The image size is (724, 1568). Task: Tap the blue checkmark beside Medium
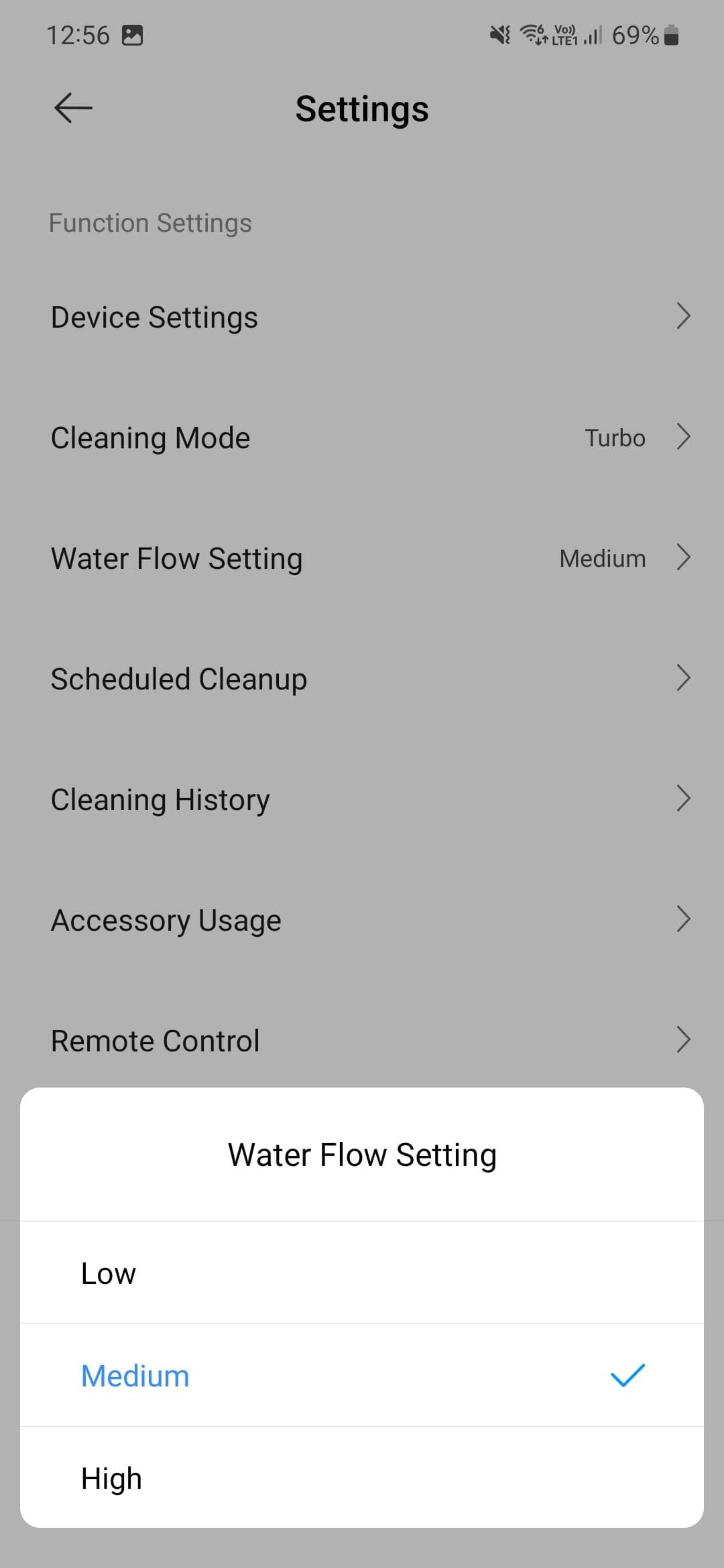pyautogui.click(x=627, y=1377)
